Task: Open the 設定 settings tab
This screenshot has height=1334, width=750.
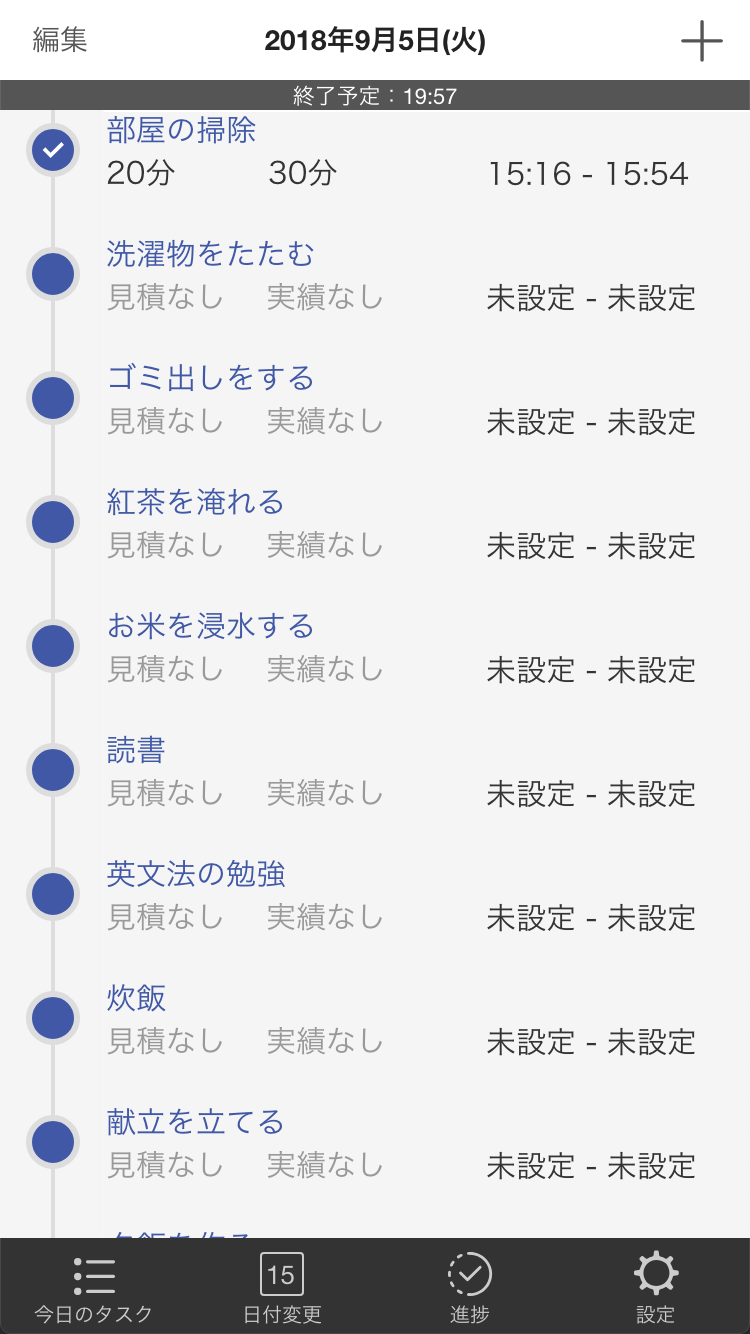Action: pyautogui.click(x=656, y=1289)
